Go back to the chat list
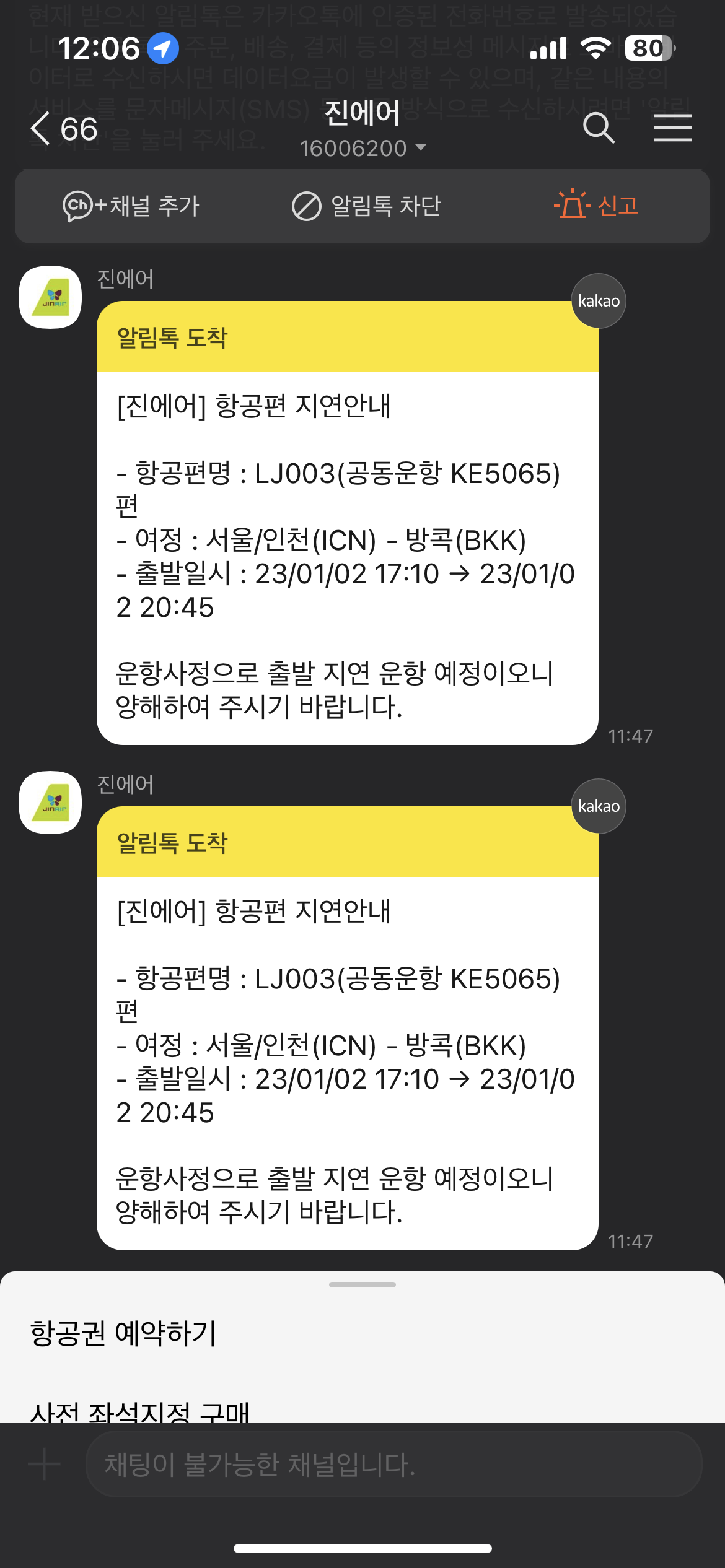The image size is (725, 1568). click(x=64, y=129)
